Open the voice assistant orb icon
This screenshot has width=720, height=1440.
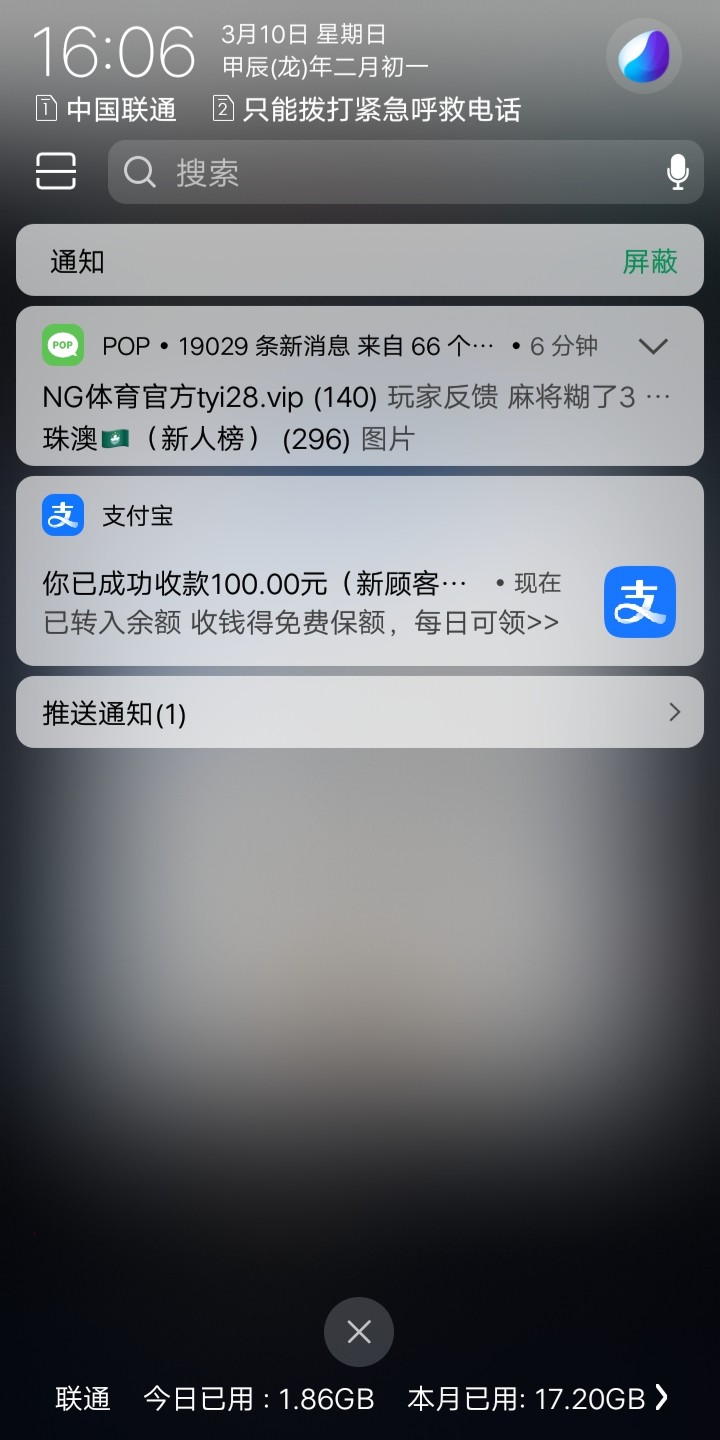[x=643, y=56]
